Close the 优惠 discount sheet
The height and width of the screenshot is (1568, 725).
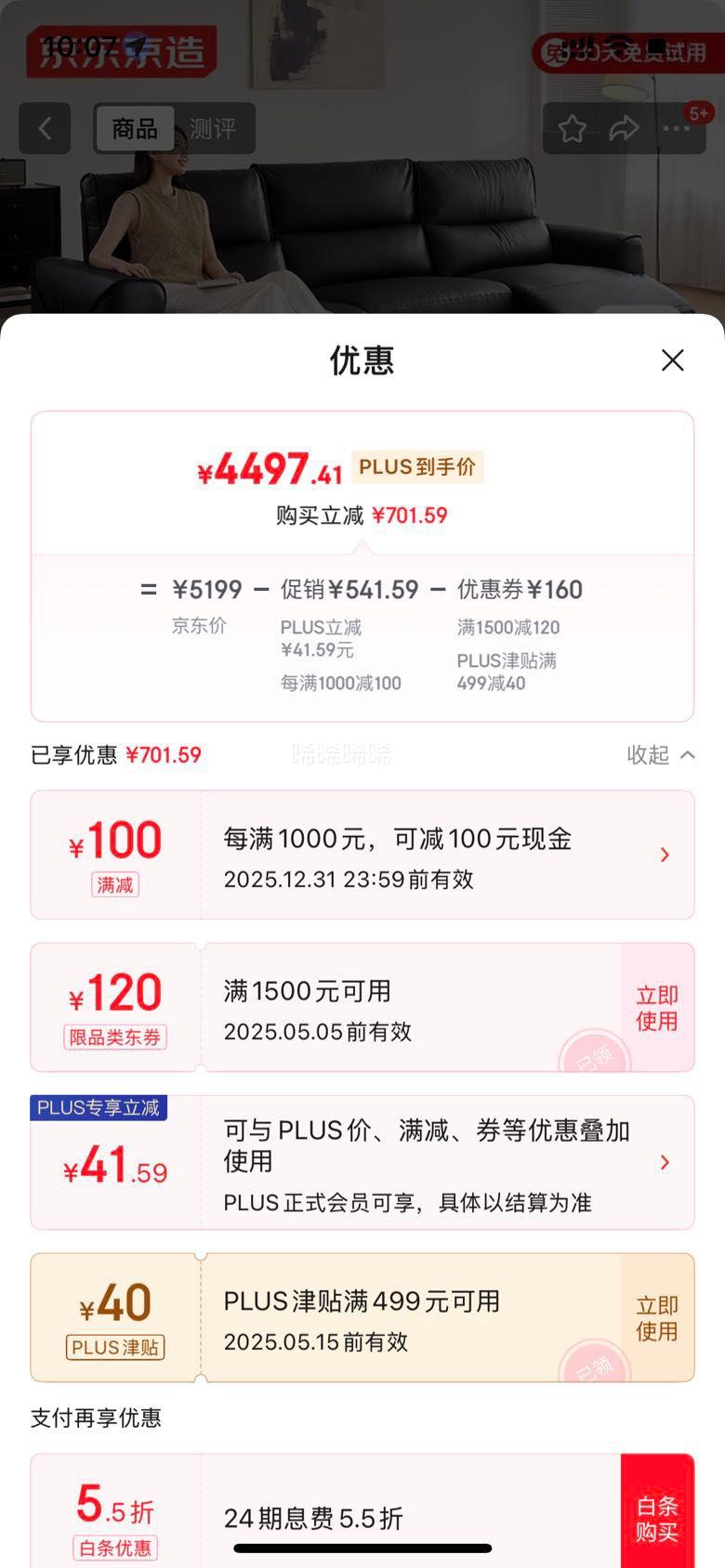click(x=672, y=360)
